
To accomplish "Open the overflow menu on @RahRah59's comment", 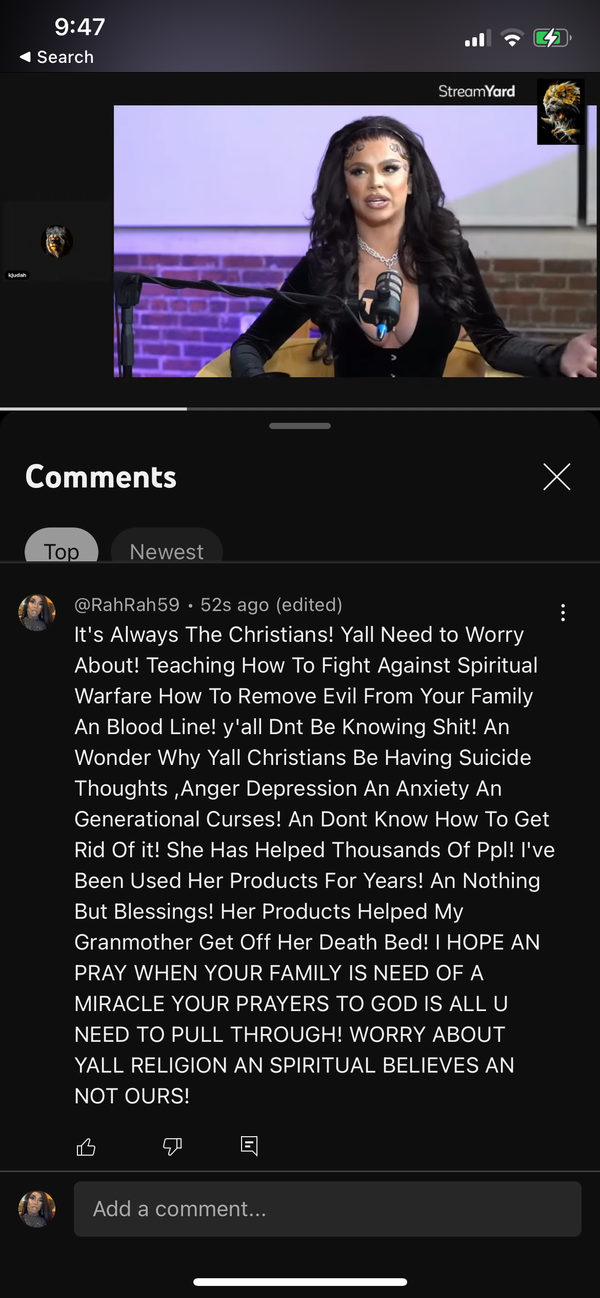I will click(563, 613).
